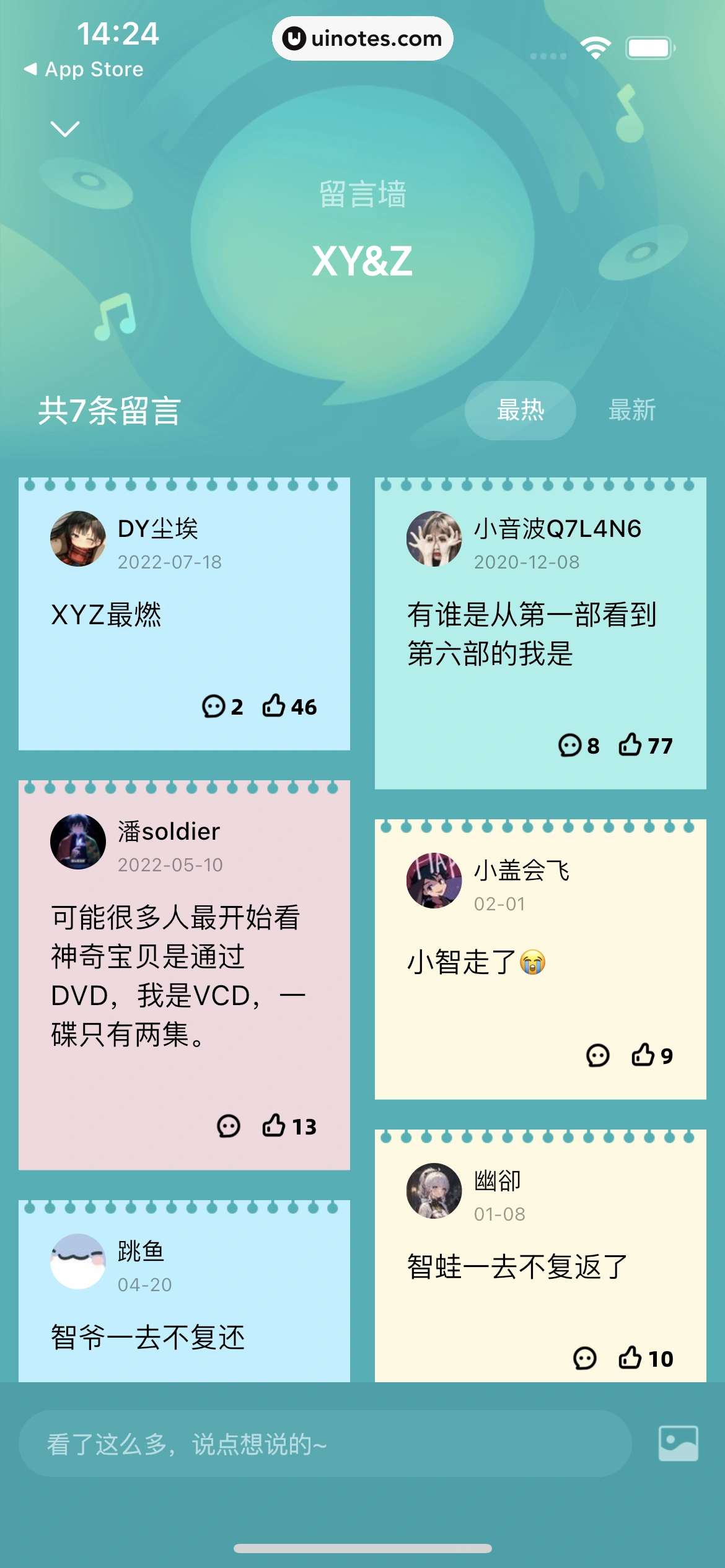The height and width of the screenshot is (1568, 725).
Task: View DY尘埃's profile avatar
Action: tap(77, 539)
